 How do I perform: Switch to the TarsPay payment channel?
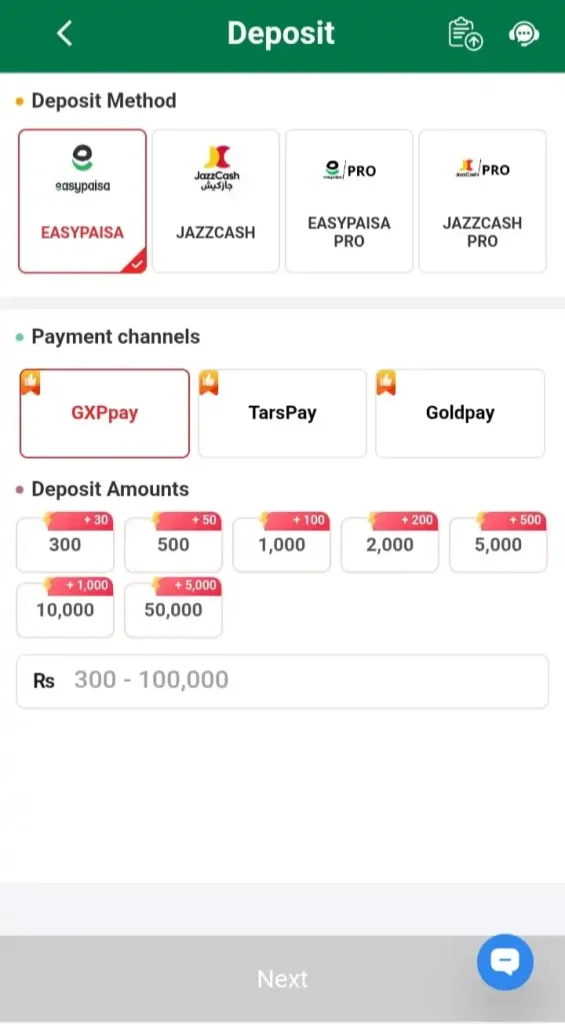click(x=282, y=413)
